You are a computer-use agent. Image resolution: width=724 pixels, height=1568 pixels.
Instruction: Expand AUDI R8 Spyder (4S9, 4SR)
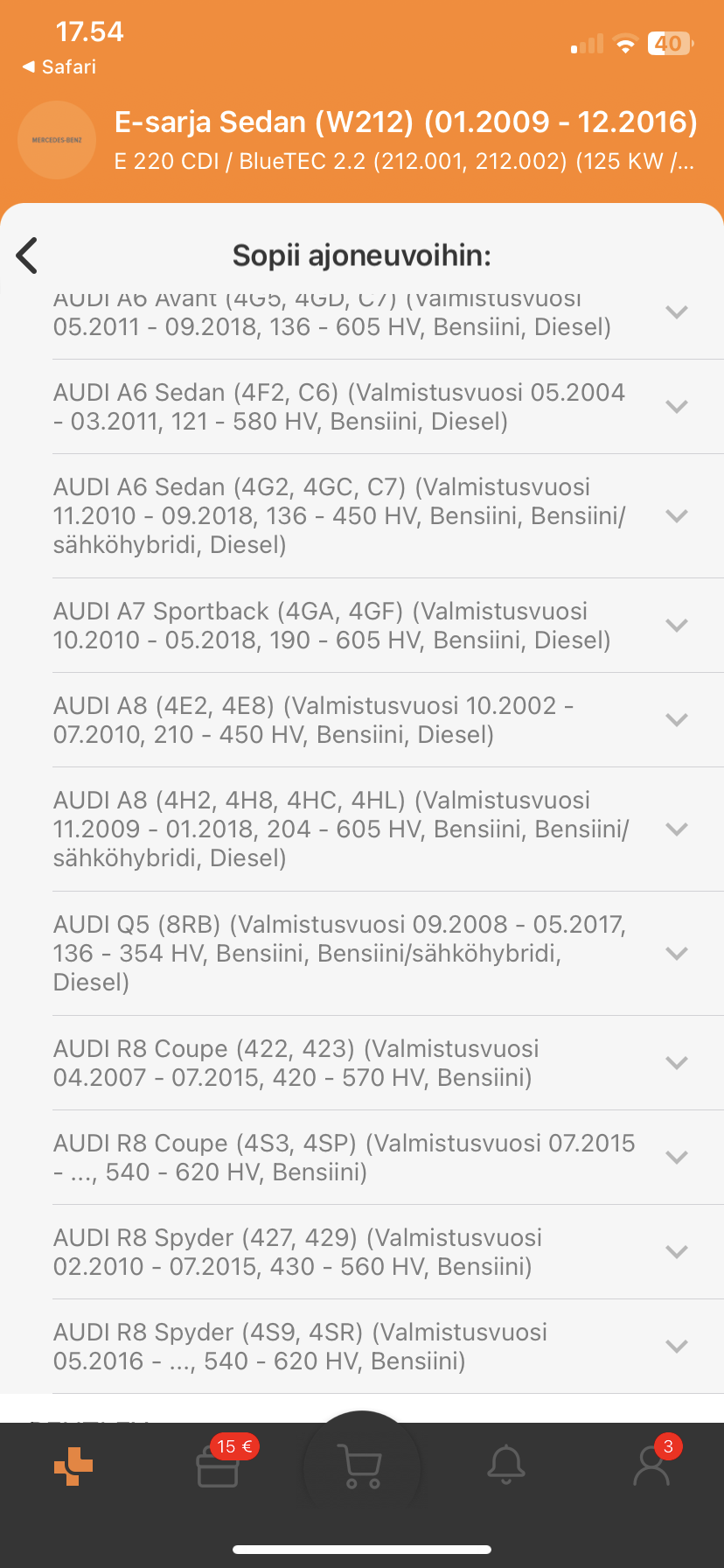pos(676,1346)
